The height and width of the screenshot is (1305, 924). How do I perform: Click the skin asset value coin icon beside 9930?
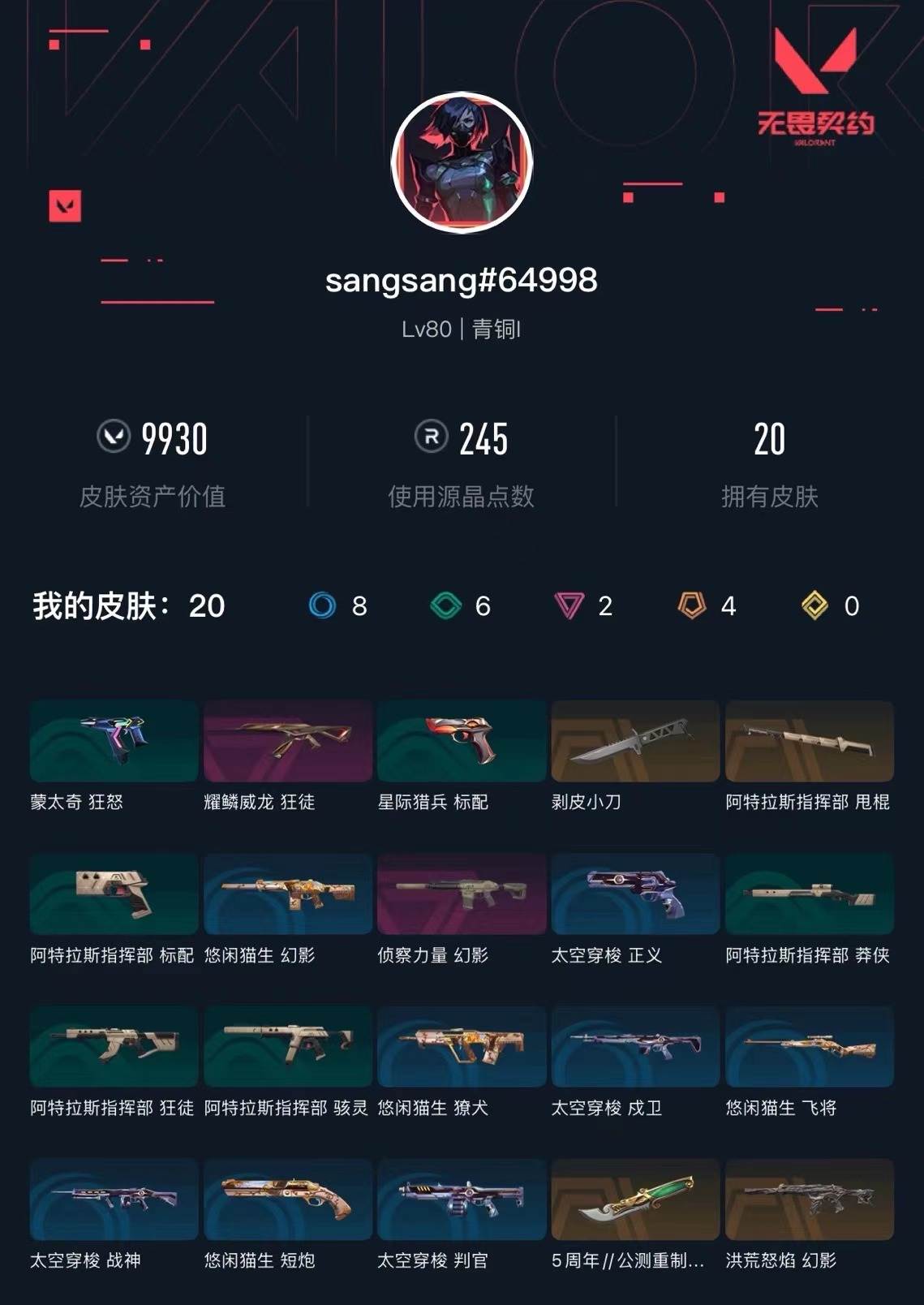[x=115, y=438]
